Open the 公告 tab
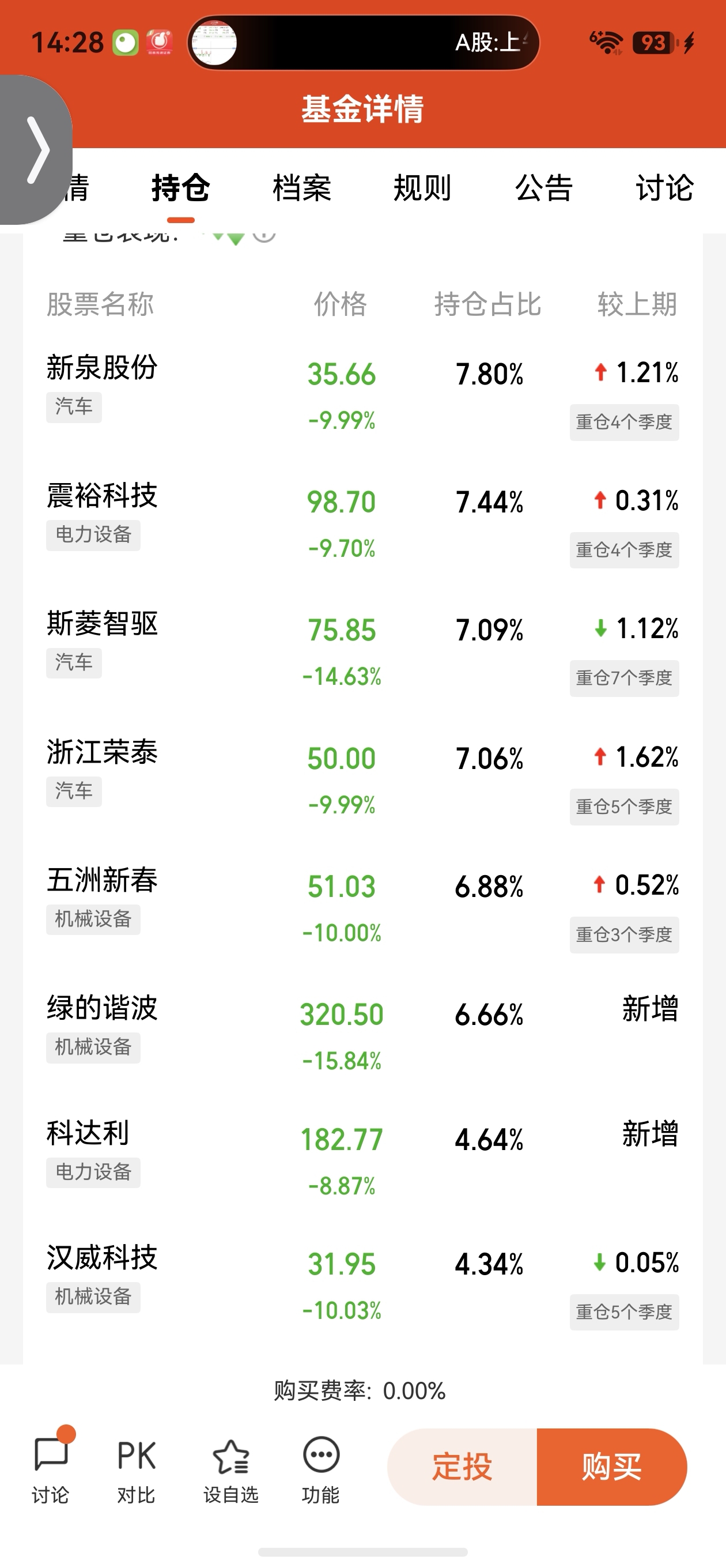 point(543,187)
